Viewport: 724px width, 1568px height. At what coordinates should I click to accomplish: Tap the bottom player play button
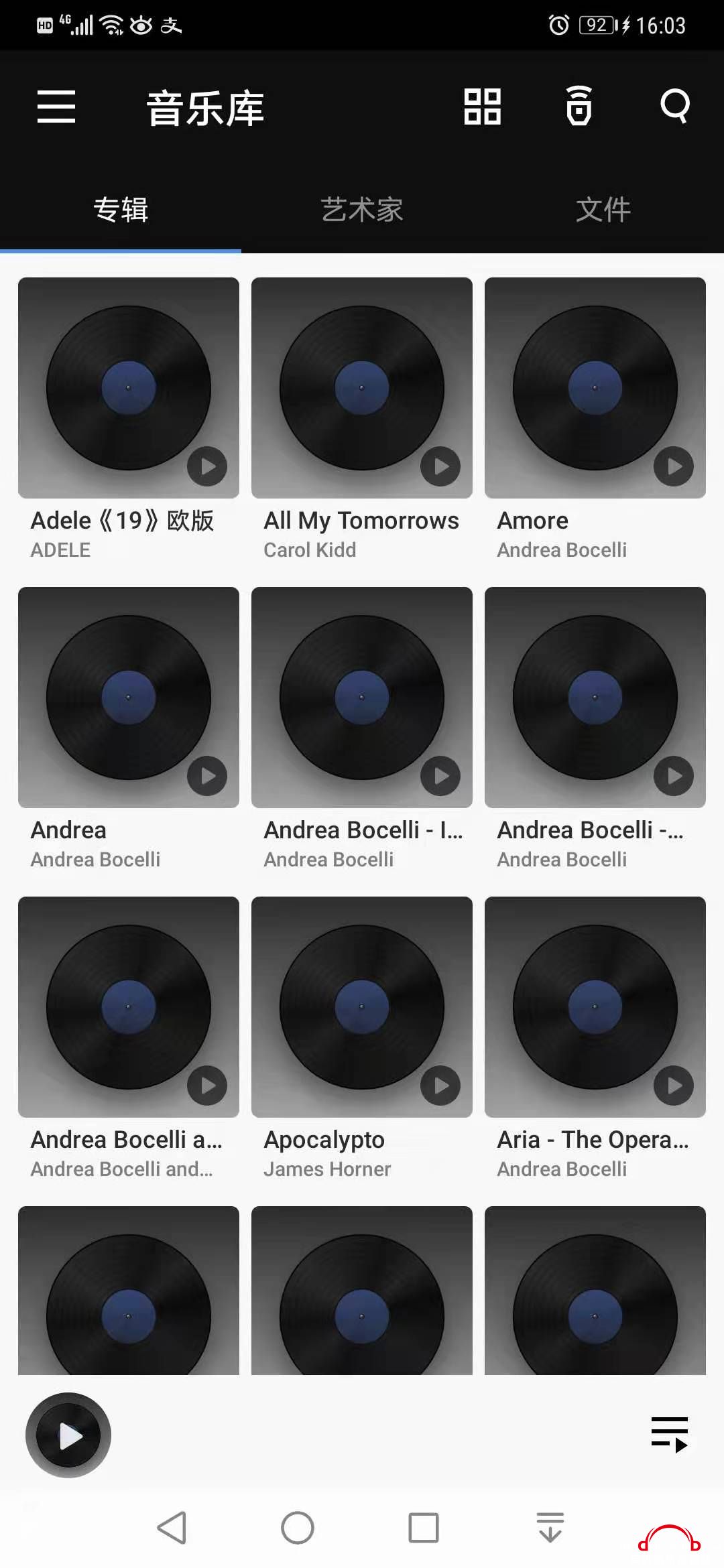click(x=68, y=1436)
